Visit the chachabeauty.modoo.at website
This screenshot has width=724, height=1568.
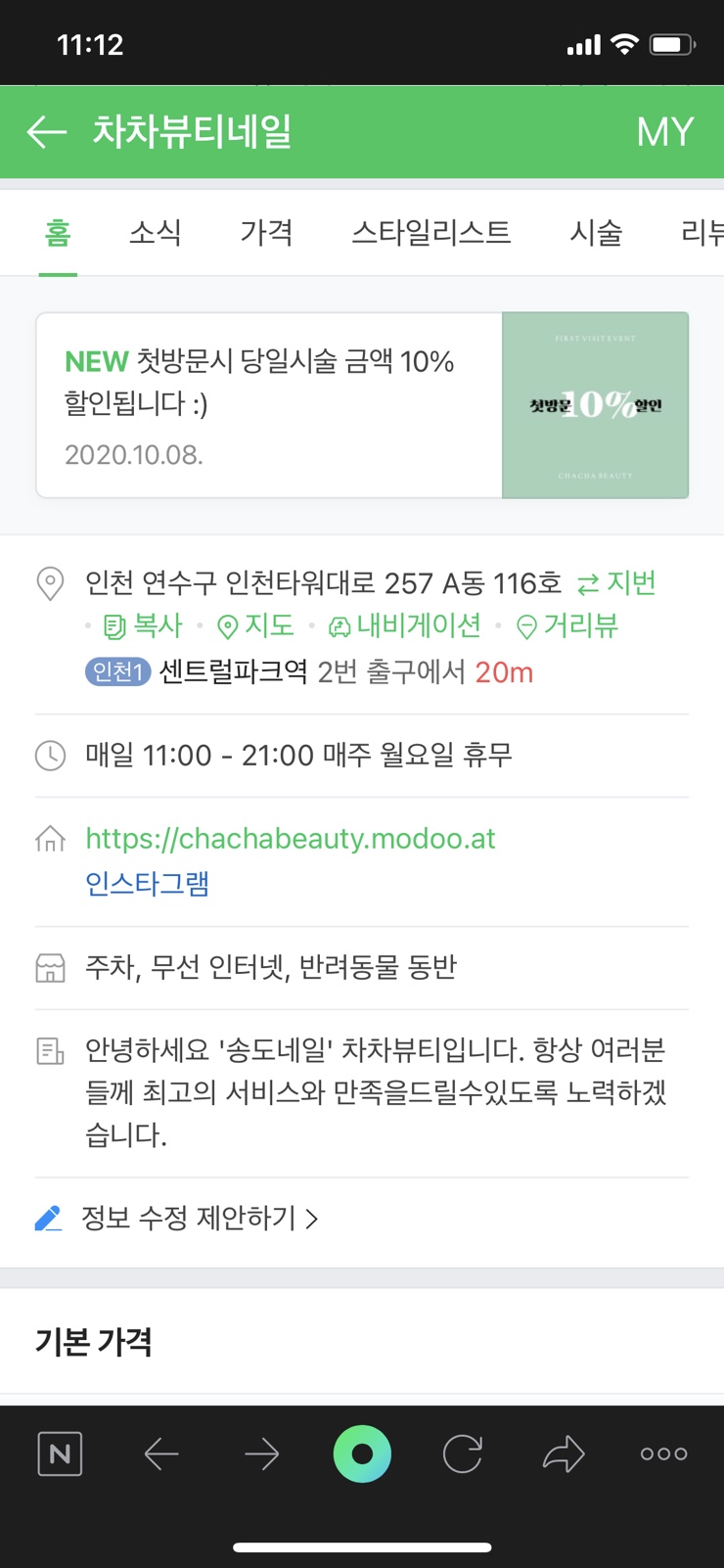291,839
